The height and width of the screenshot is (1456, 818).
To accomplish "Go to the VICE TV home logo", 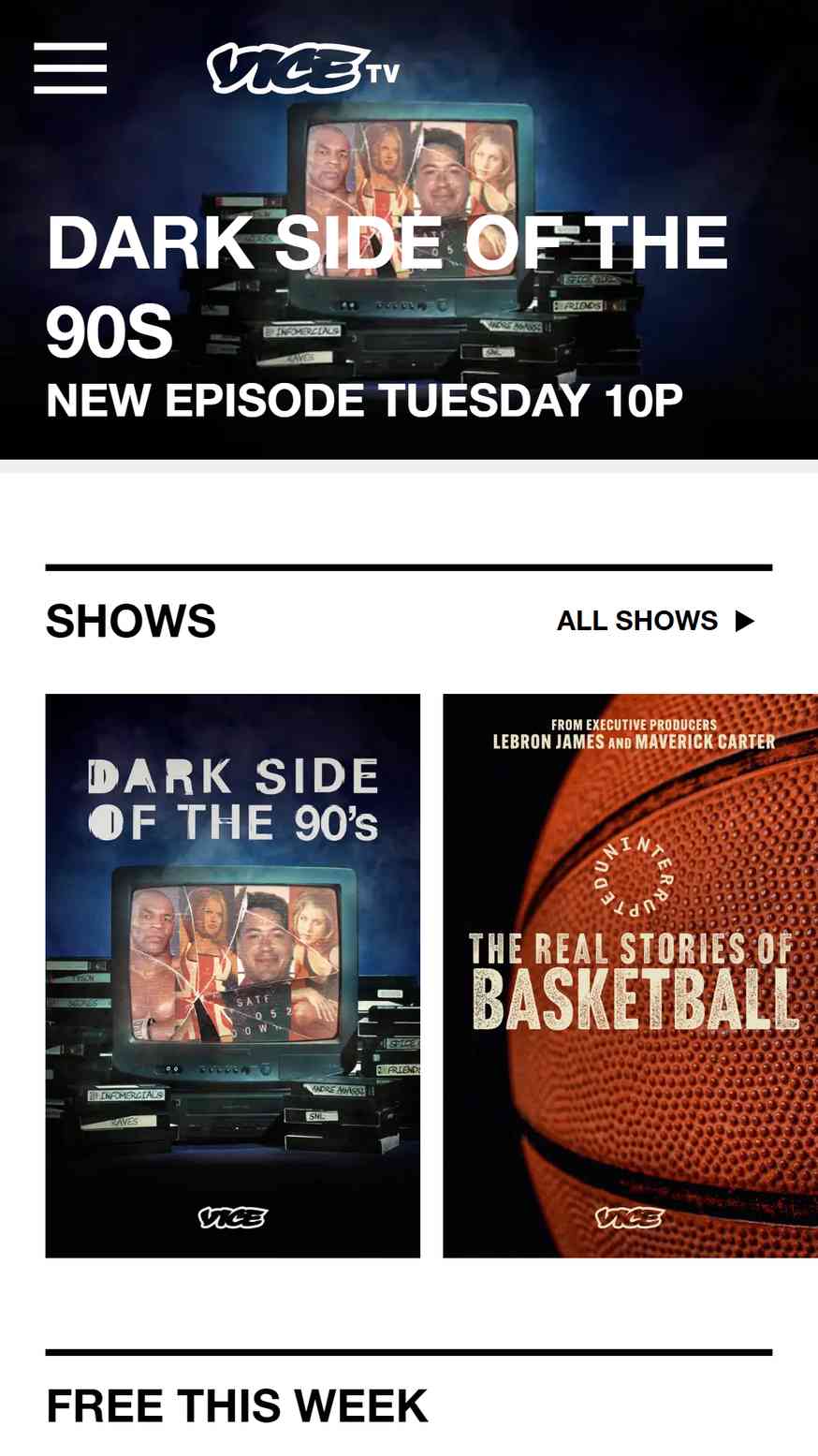I will 302,68.
